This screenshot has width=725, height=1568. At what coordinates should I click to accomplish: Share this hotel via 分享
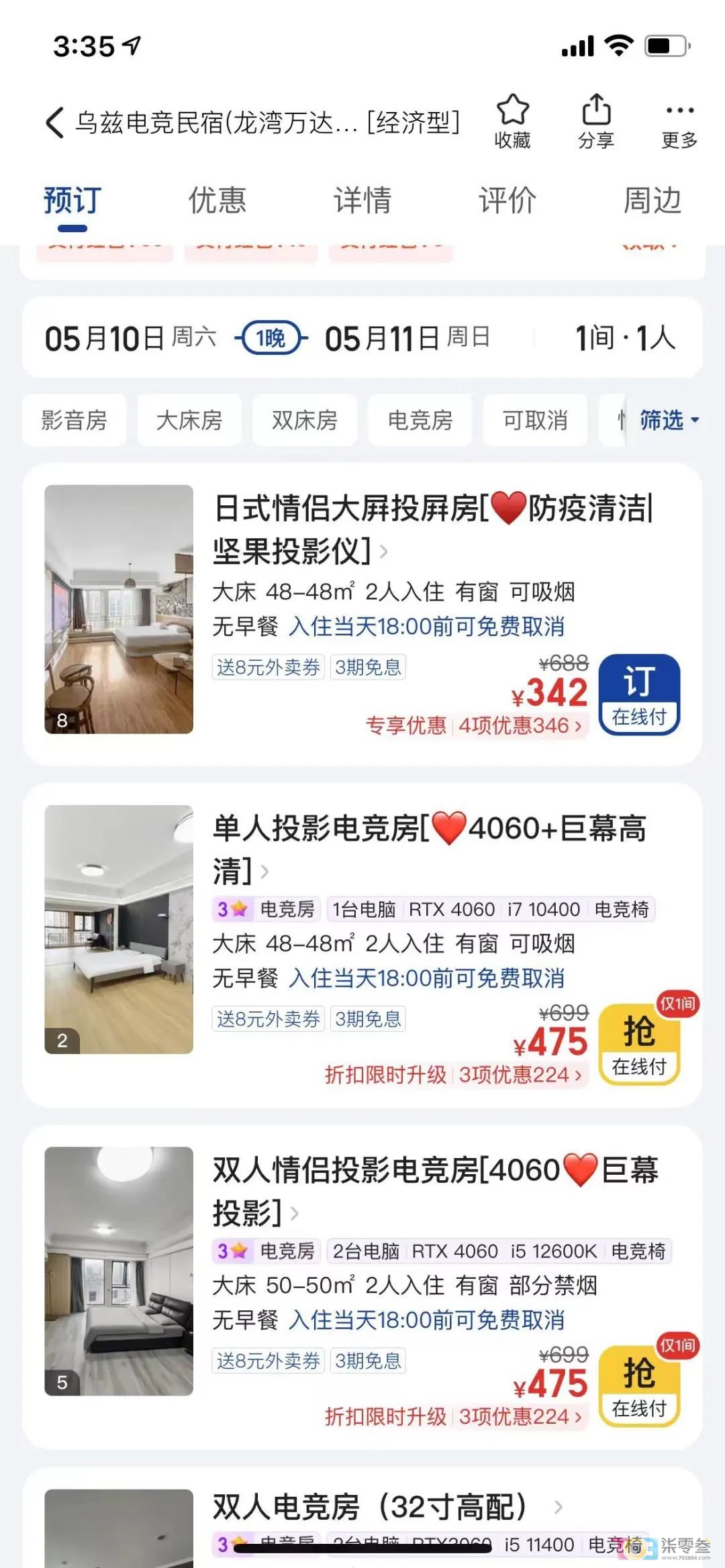[x=596, y=121]
